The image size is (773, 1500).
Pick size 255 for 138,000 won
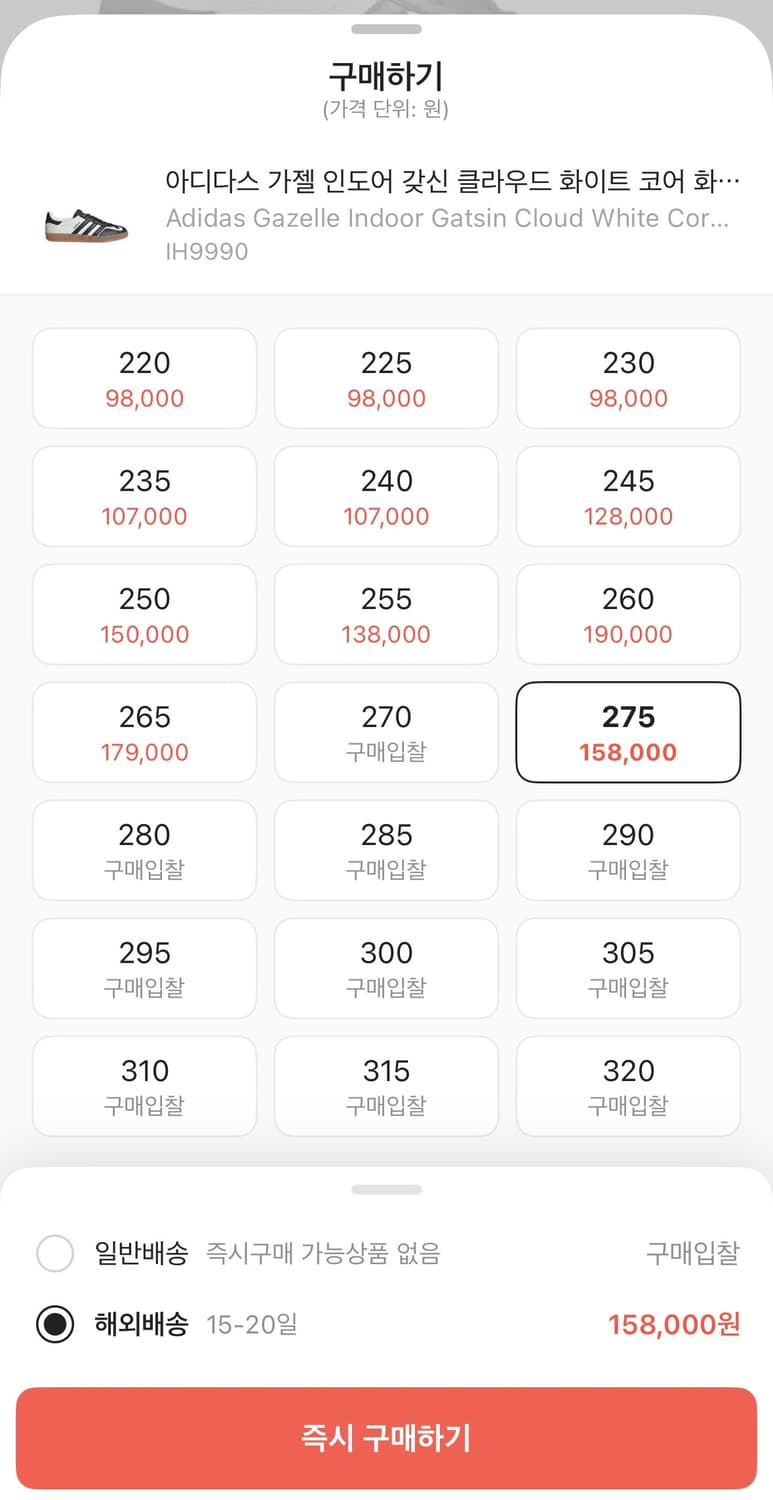[x=386, y=614]
